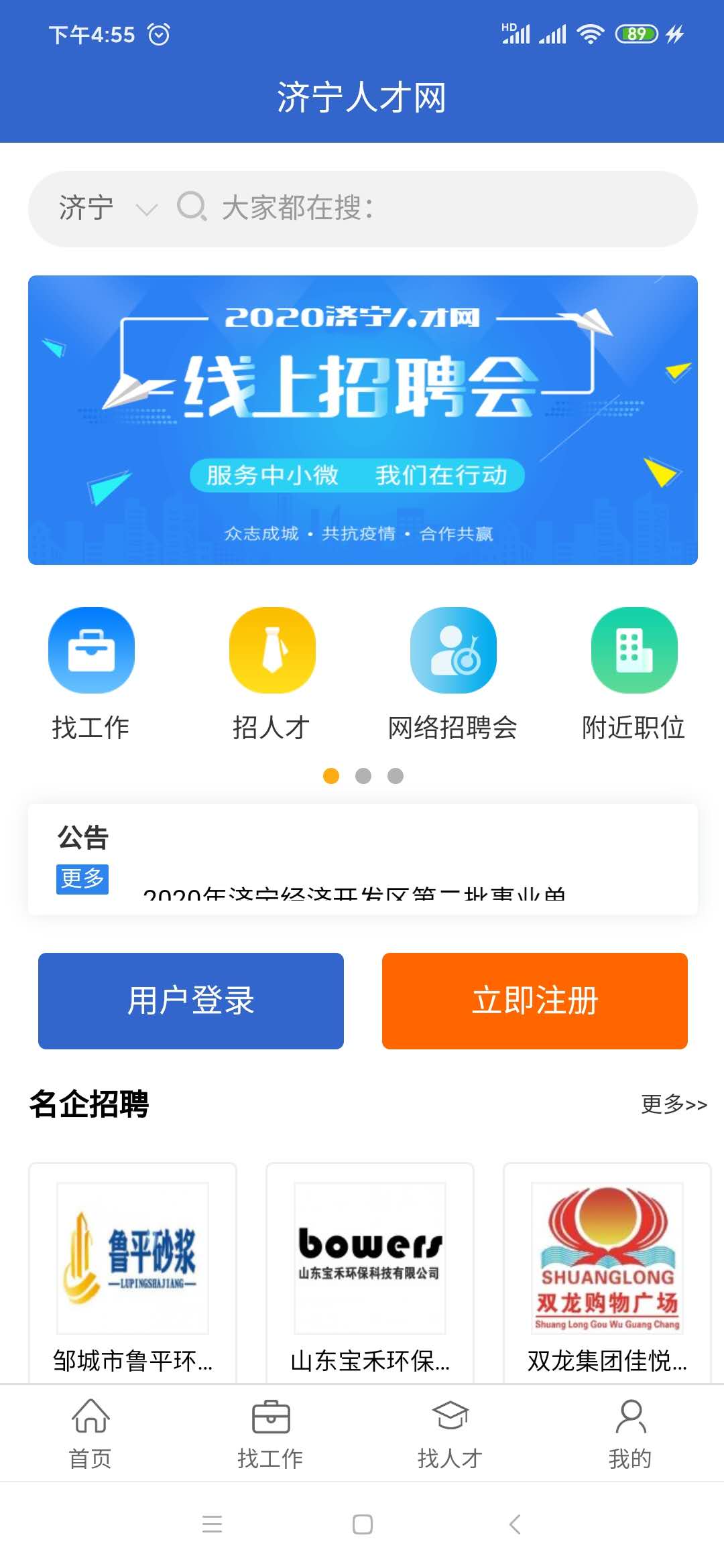Viewport: 724px width, 1568px height.
Task: Select the 找工作 briefcase icon
Action: click(x=92, y=650)
